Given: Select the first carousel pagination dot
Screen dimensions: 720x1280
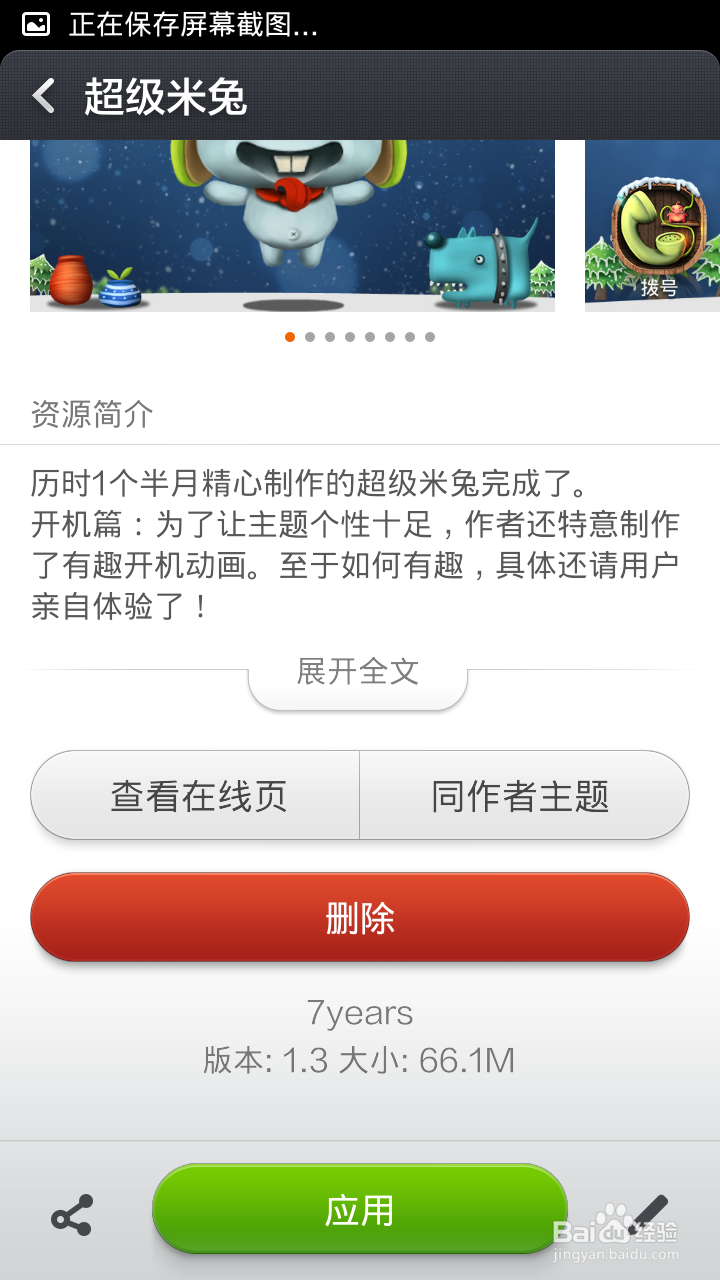Looking at the screenshot, I should click(x=290, y=337).
